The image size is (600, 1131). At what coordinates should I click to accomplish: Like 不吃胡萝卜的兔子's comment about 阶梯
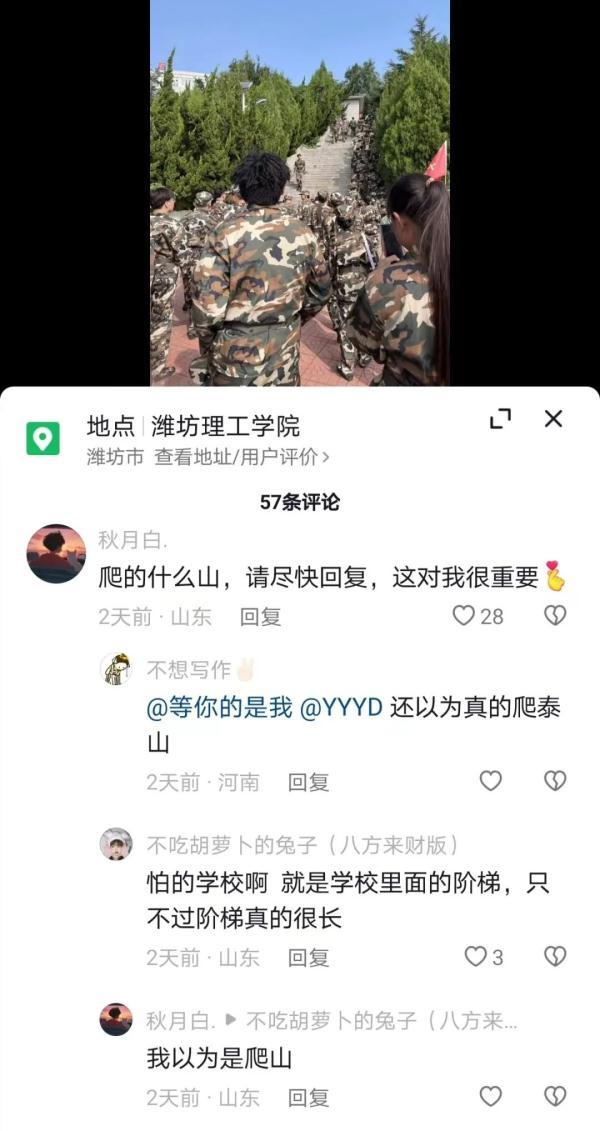tap(476, 957)
